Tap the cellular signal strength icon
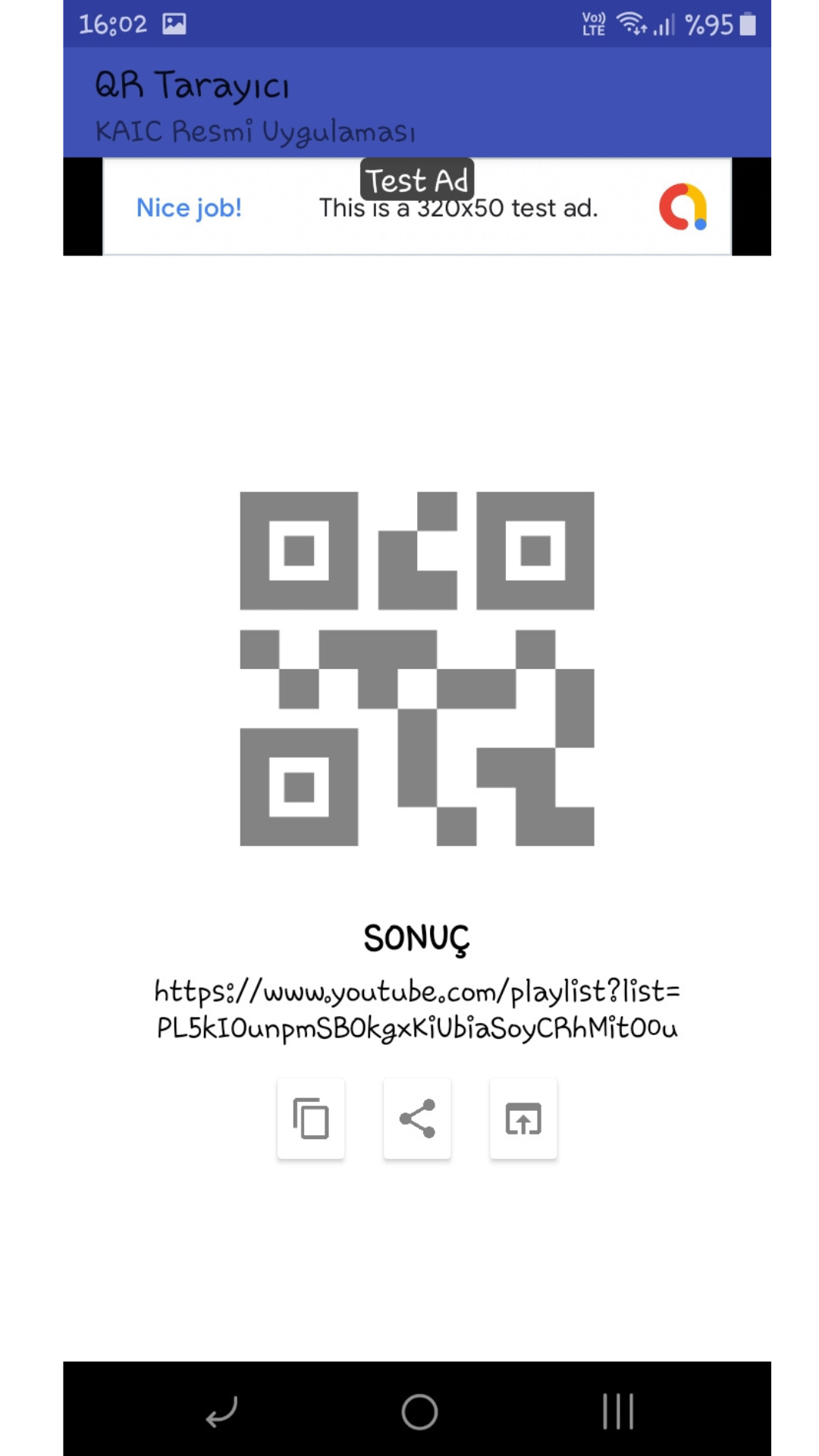 tap(663, 25)
